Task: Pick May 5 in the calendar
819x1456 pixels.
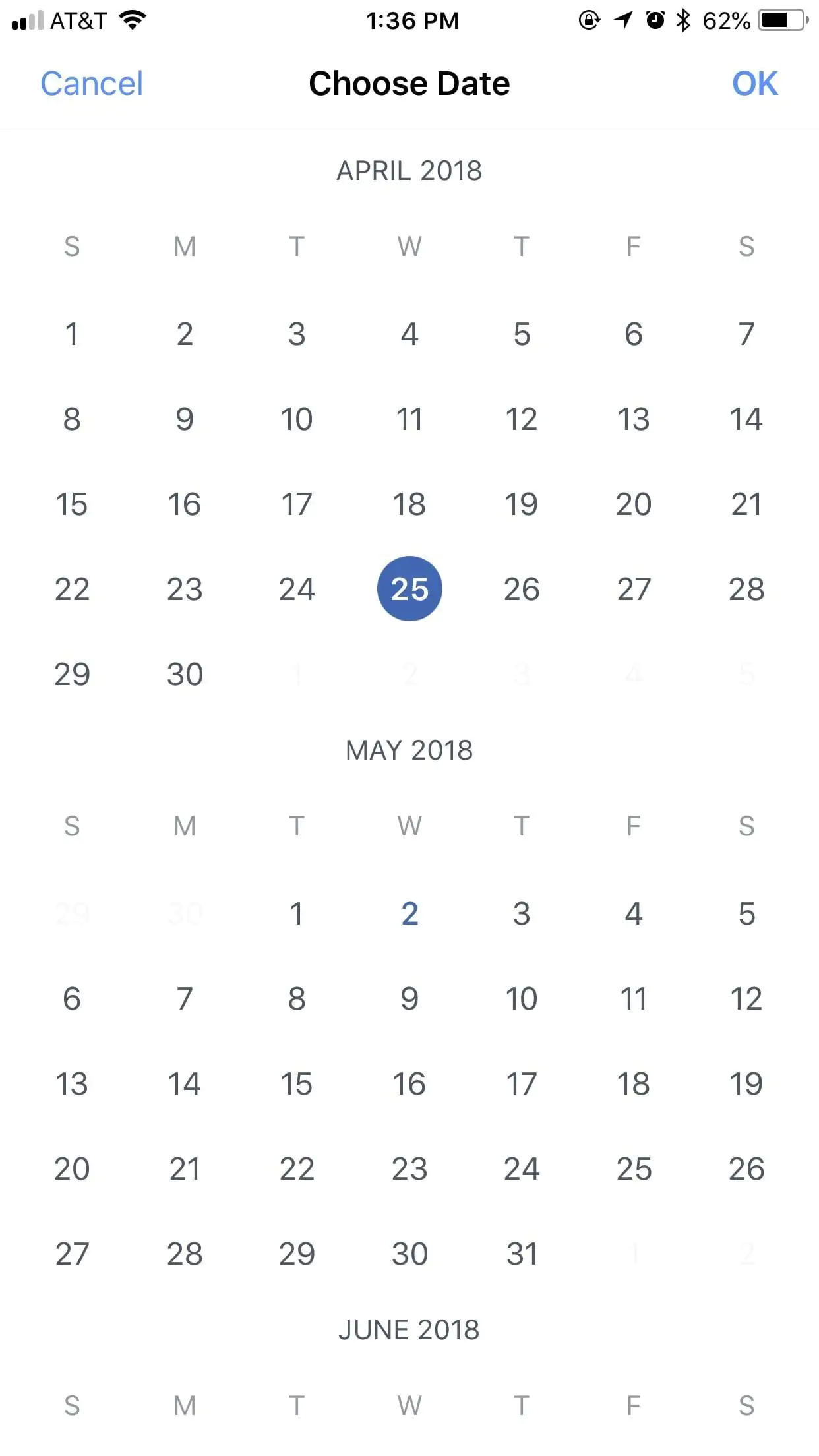Action: [x=746, y=914]
